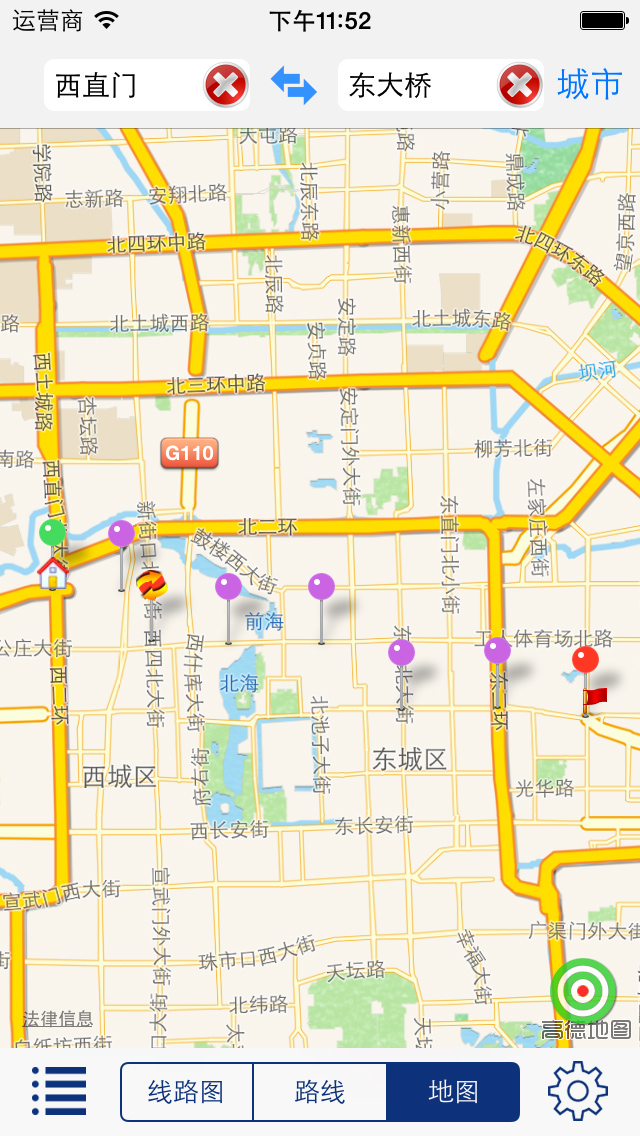Switch to the 线路图 tab
The image size is (640, 1136).
click(186, 1092)
